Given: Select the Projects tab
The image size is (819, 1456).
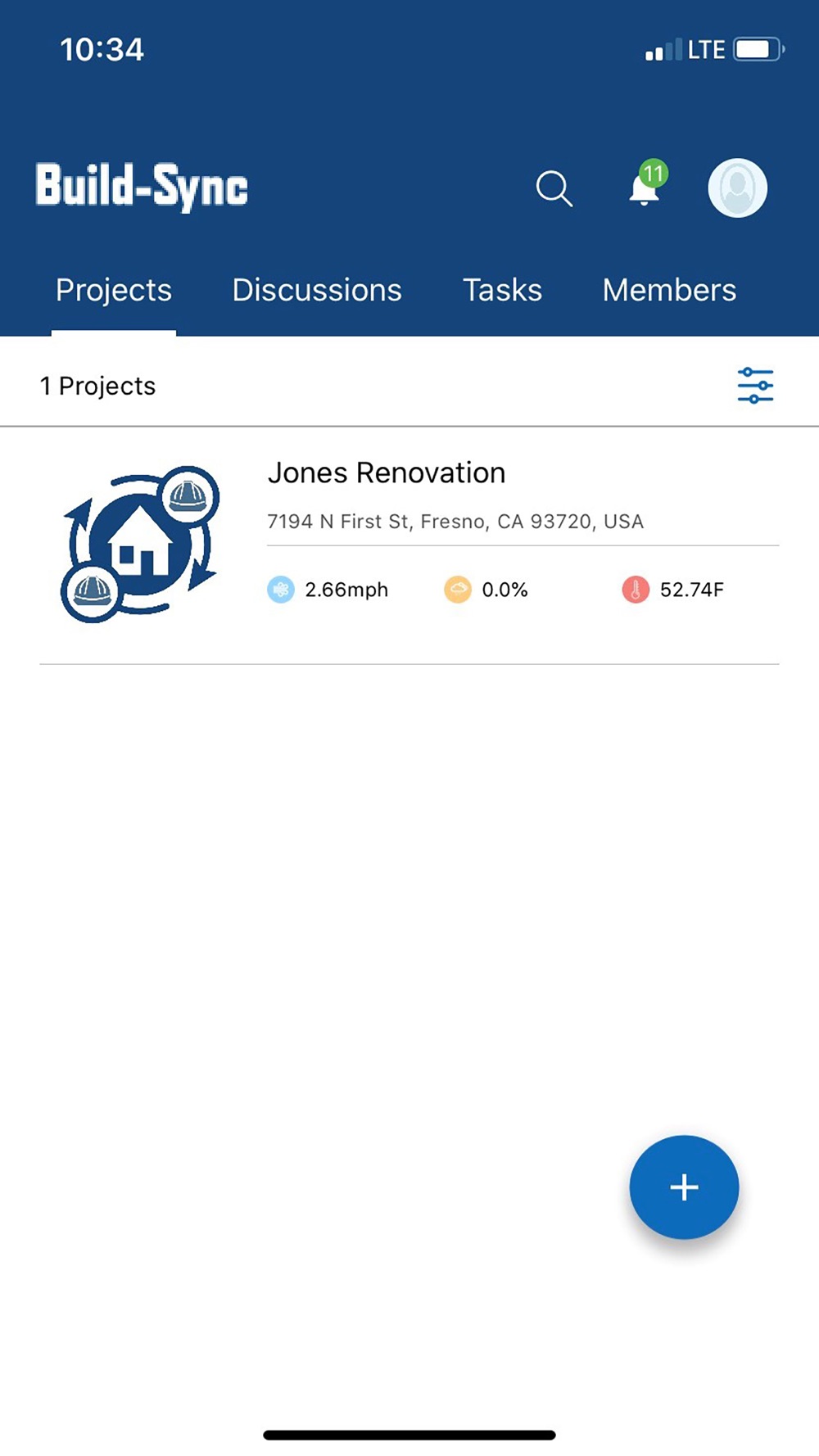Looking at the screenshot, I should [x=114, y=290].
